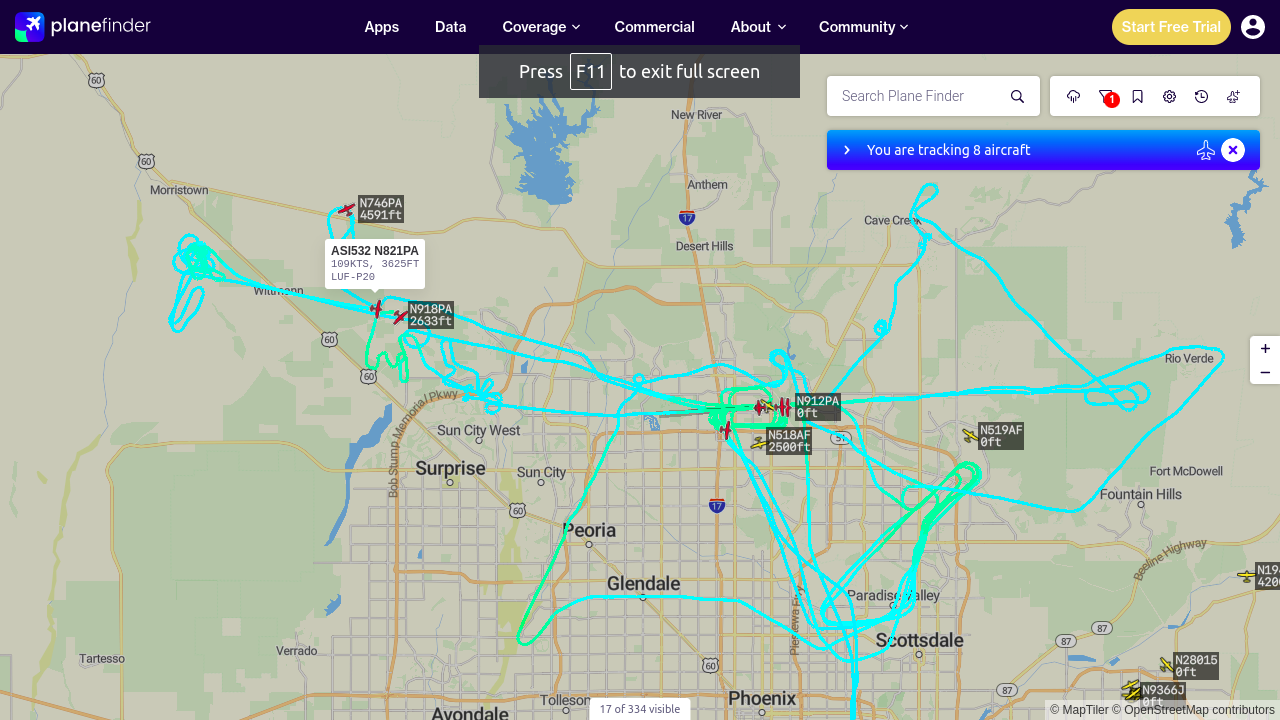Tap the add aircraft plus icon
1280x720 pixels.
[x=1234, y=96]
